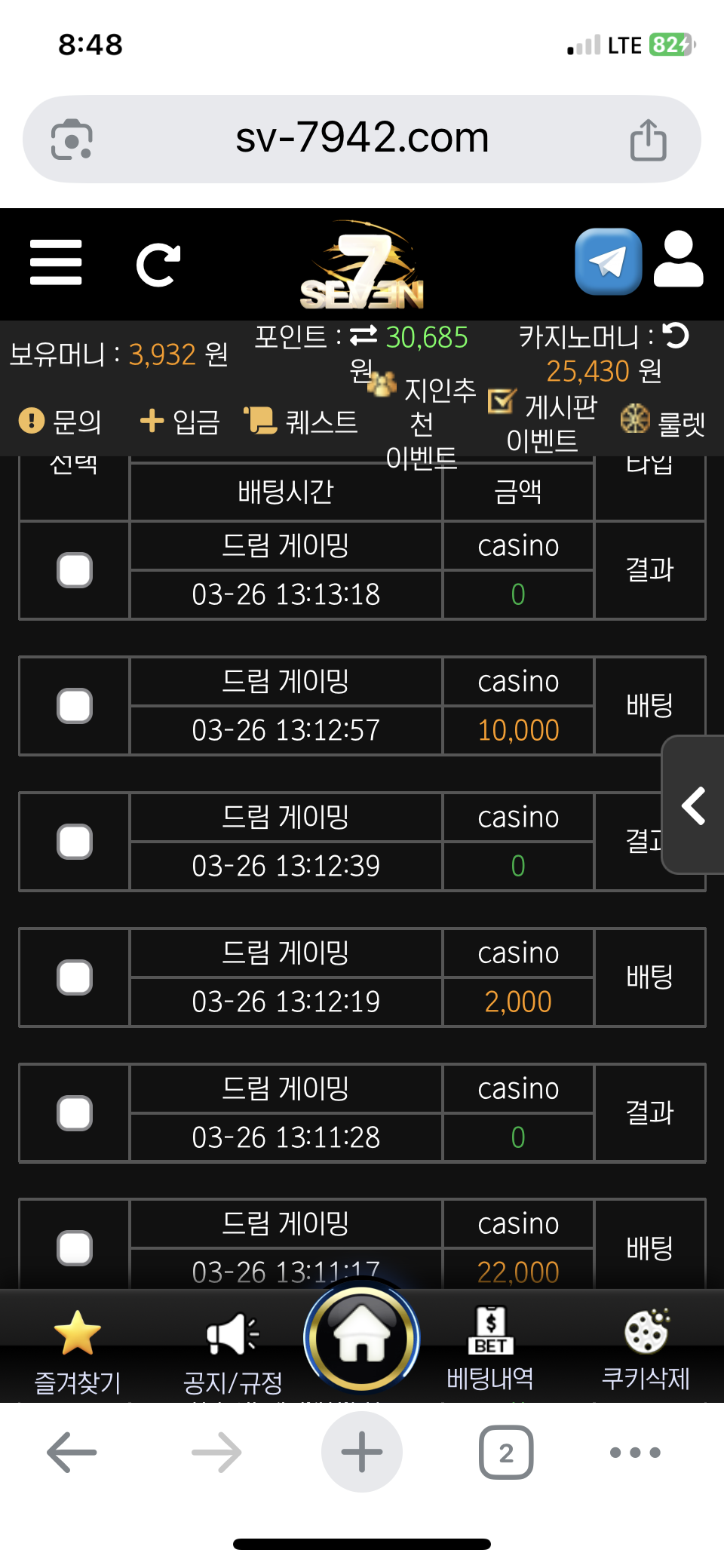Open the 문의 inquiry link
724x1568 pixels.
coord(60,421)
